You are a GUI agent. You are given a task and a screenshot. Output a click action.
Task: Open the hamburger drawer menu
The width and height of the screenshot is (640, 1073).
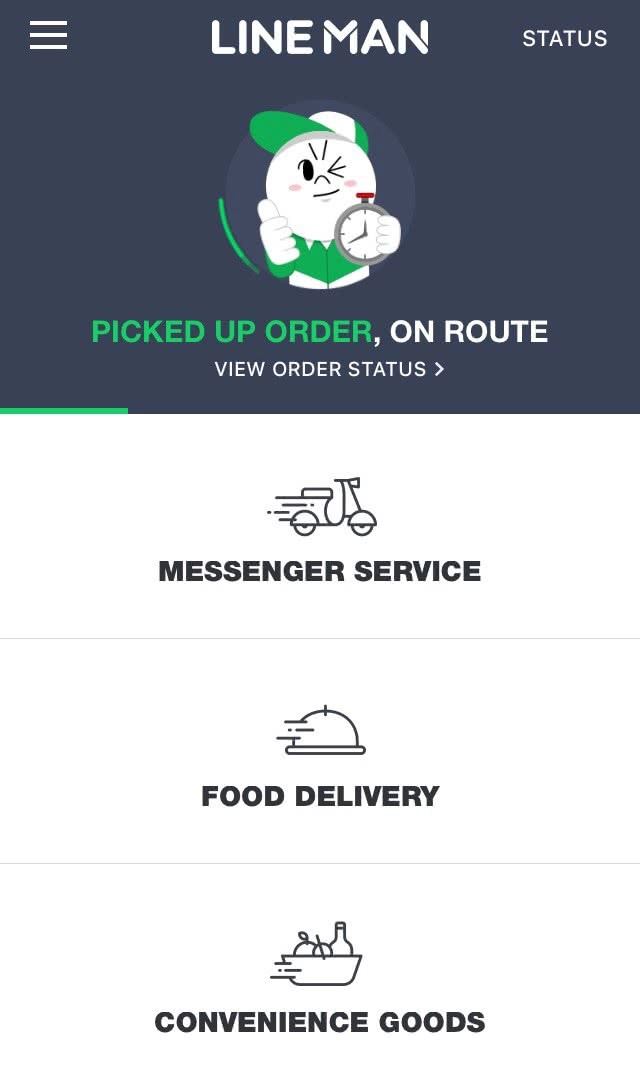(48, 37)
